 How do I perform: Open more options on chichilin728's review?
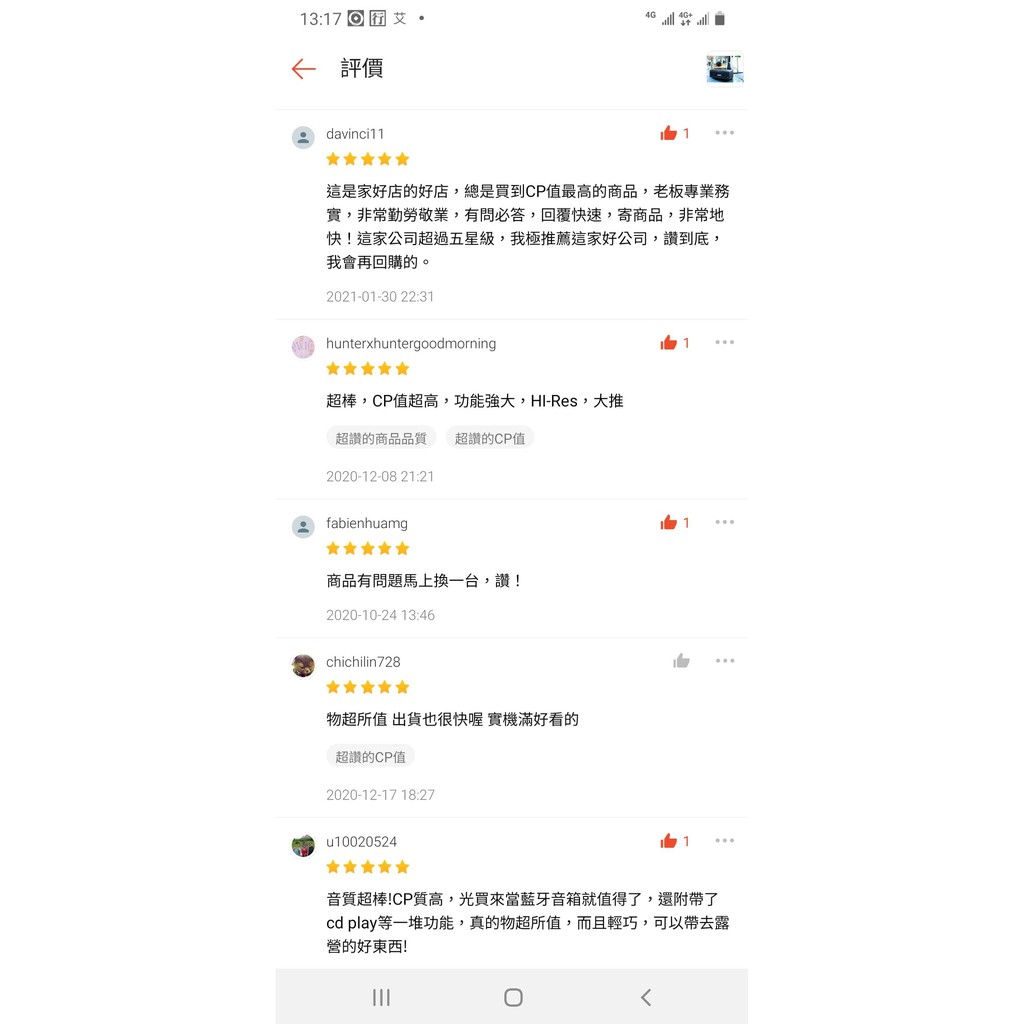pyautogui.click(x=724, y=661)
